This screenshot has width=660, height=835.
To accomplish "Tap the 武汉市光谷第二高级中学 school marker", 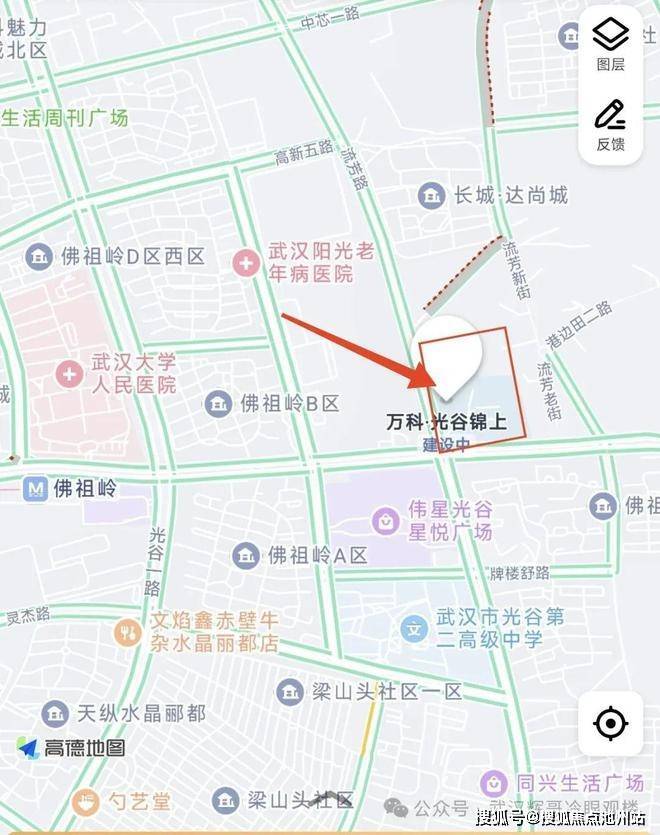I will click(414, 628).
